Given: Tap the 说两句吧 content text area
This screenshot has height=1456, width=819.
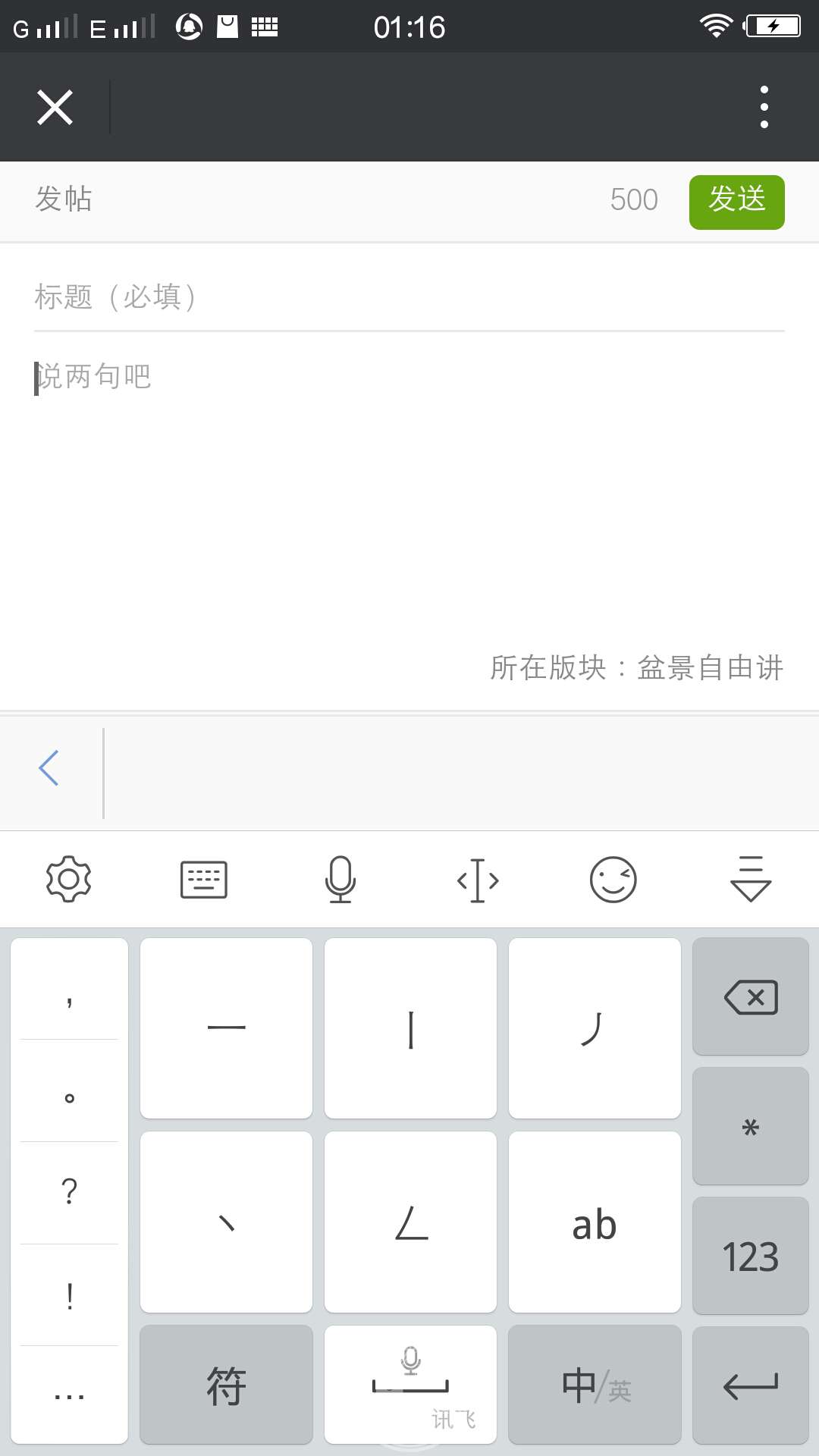Looking at the screenshot, I should coord(409,485).
